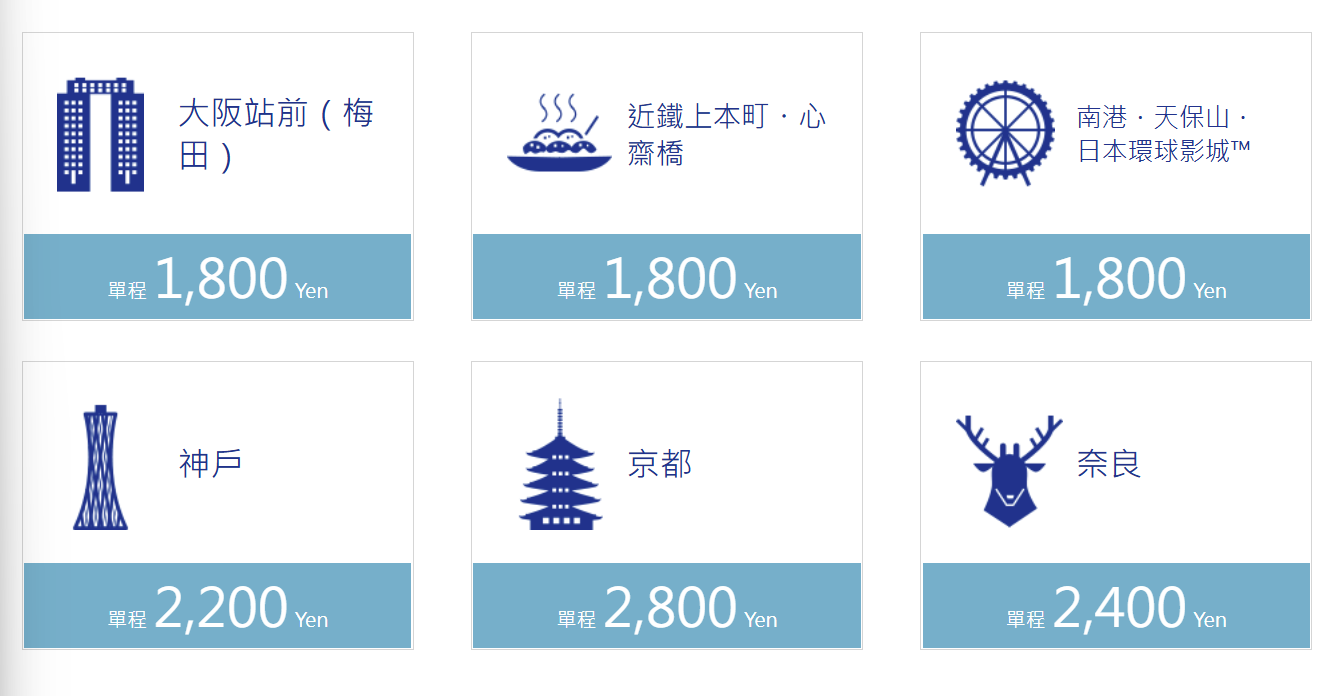Choose the 奈良 destination card

(x=1115, y=505)
